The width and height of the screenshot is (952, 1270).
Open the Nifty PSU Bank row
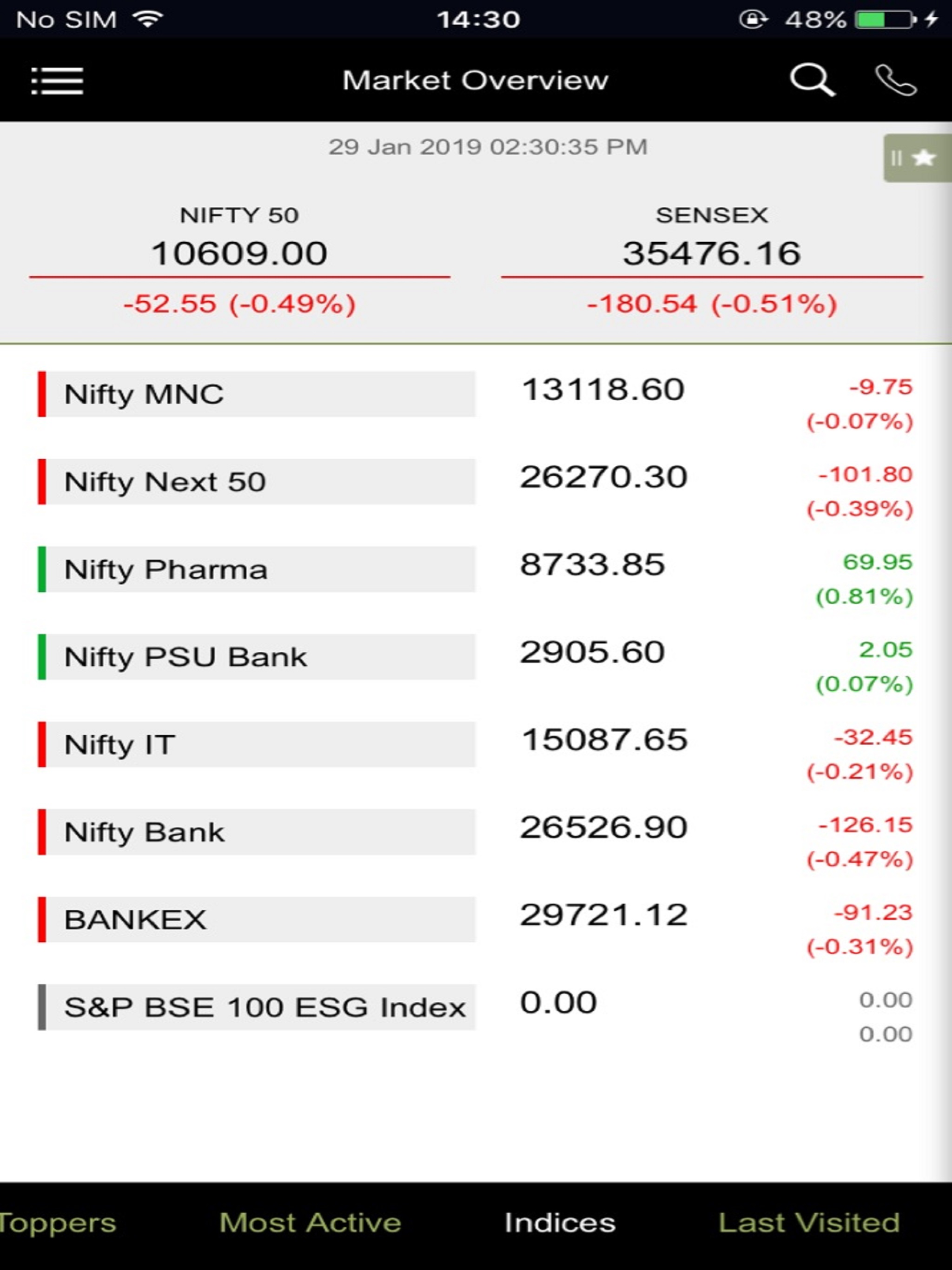257,657
